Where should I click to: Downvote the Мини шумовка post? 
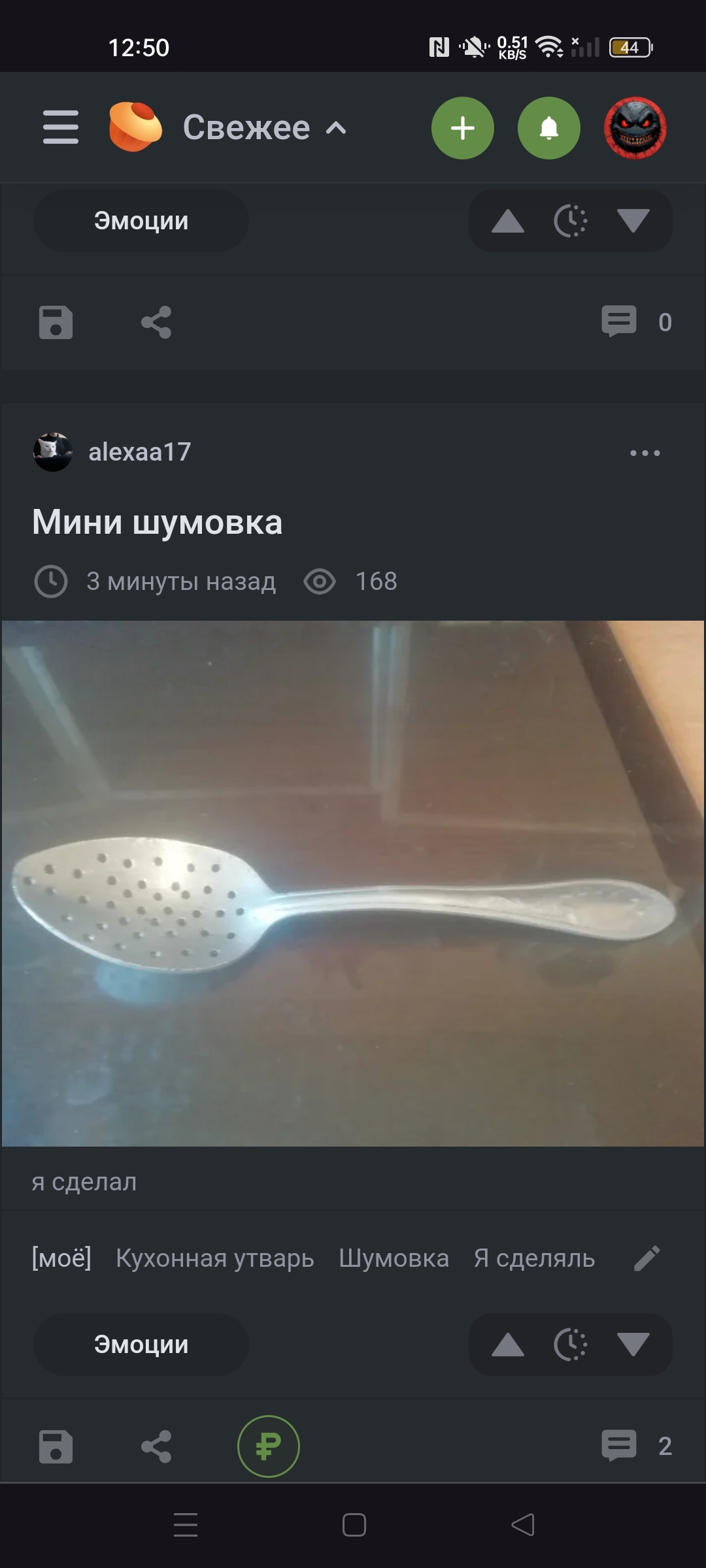click(x=633, y=1345)
